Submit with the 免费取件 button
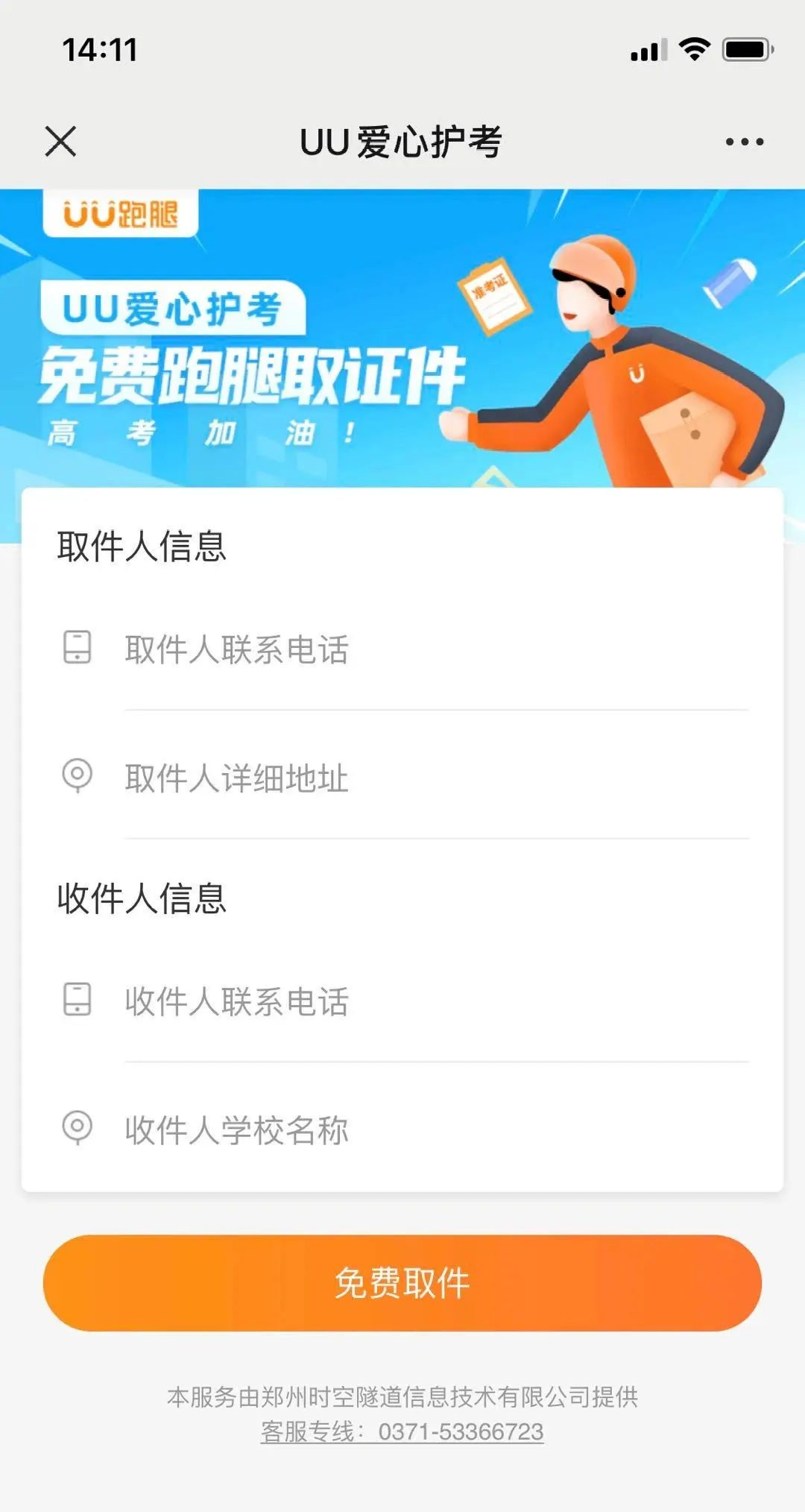 [402, 1283]
